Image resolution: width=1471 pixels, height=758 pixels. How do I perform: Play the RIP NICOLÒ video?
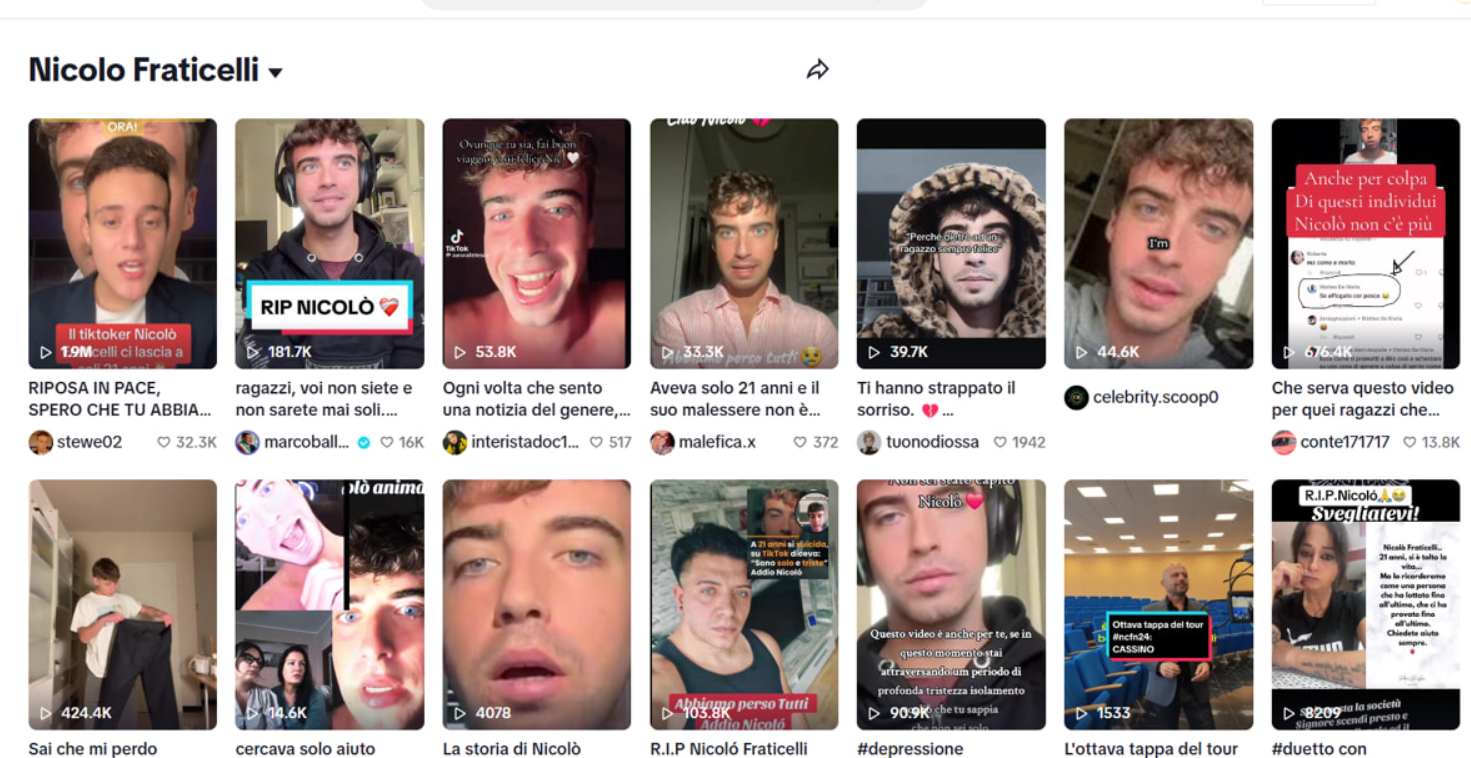(329, 243)
